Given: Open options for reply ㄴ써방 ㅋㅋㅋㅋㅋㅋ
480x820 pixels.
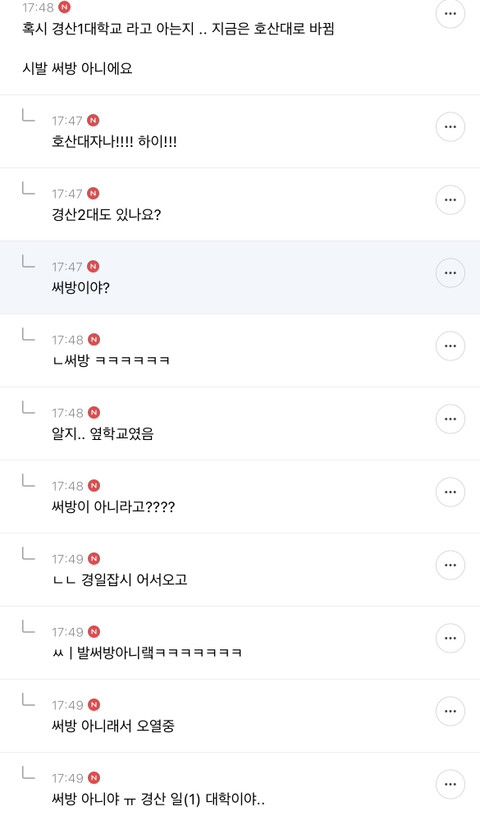Looking at the screenshot, I should click(x=450, y=346).
